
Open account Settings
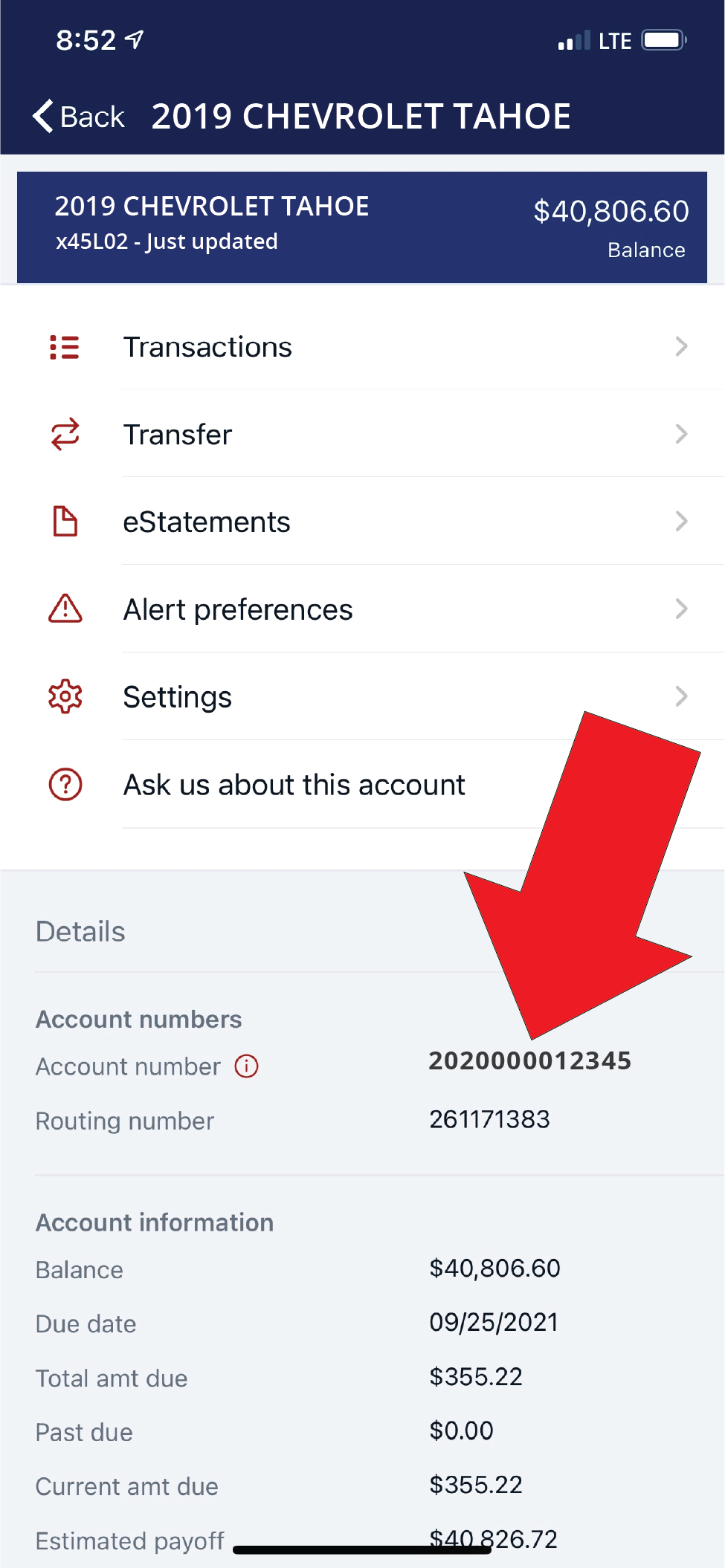click(362, 697)
